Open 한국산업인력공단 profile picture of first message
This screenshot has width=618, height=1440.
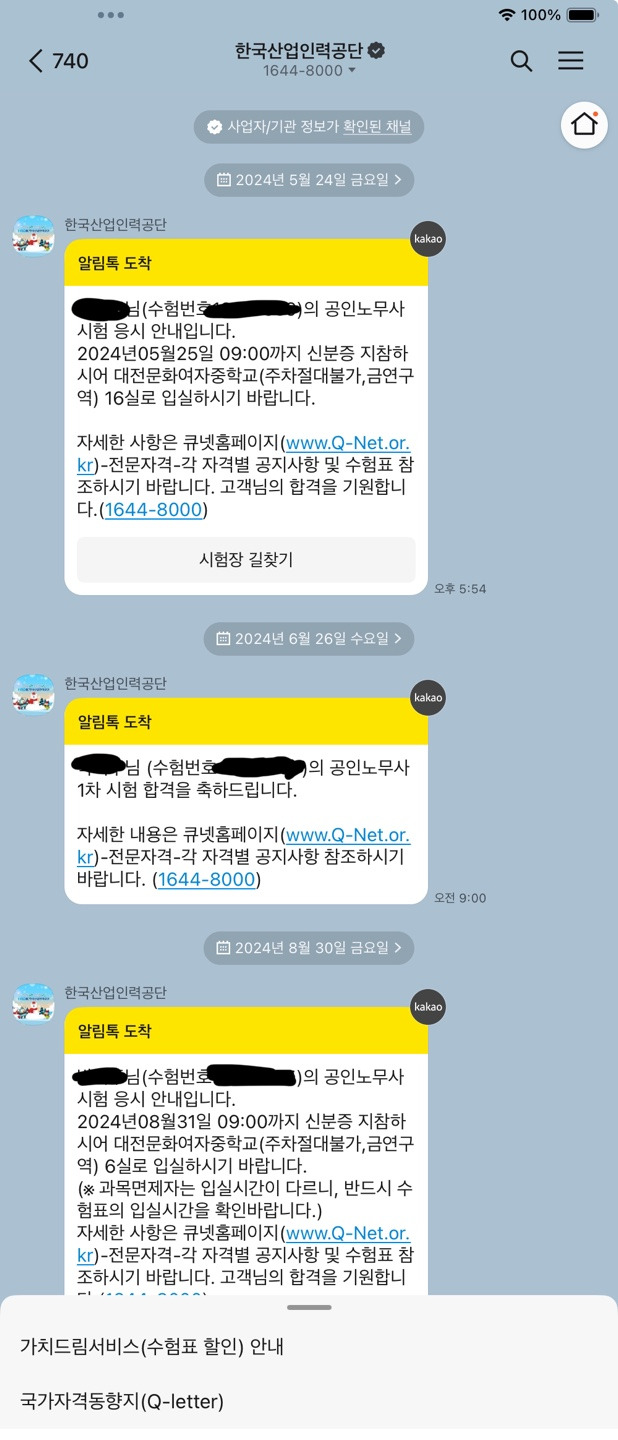tap(34, 236)
